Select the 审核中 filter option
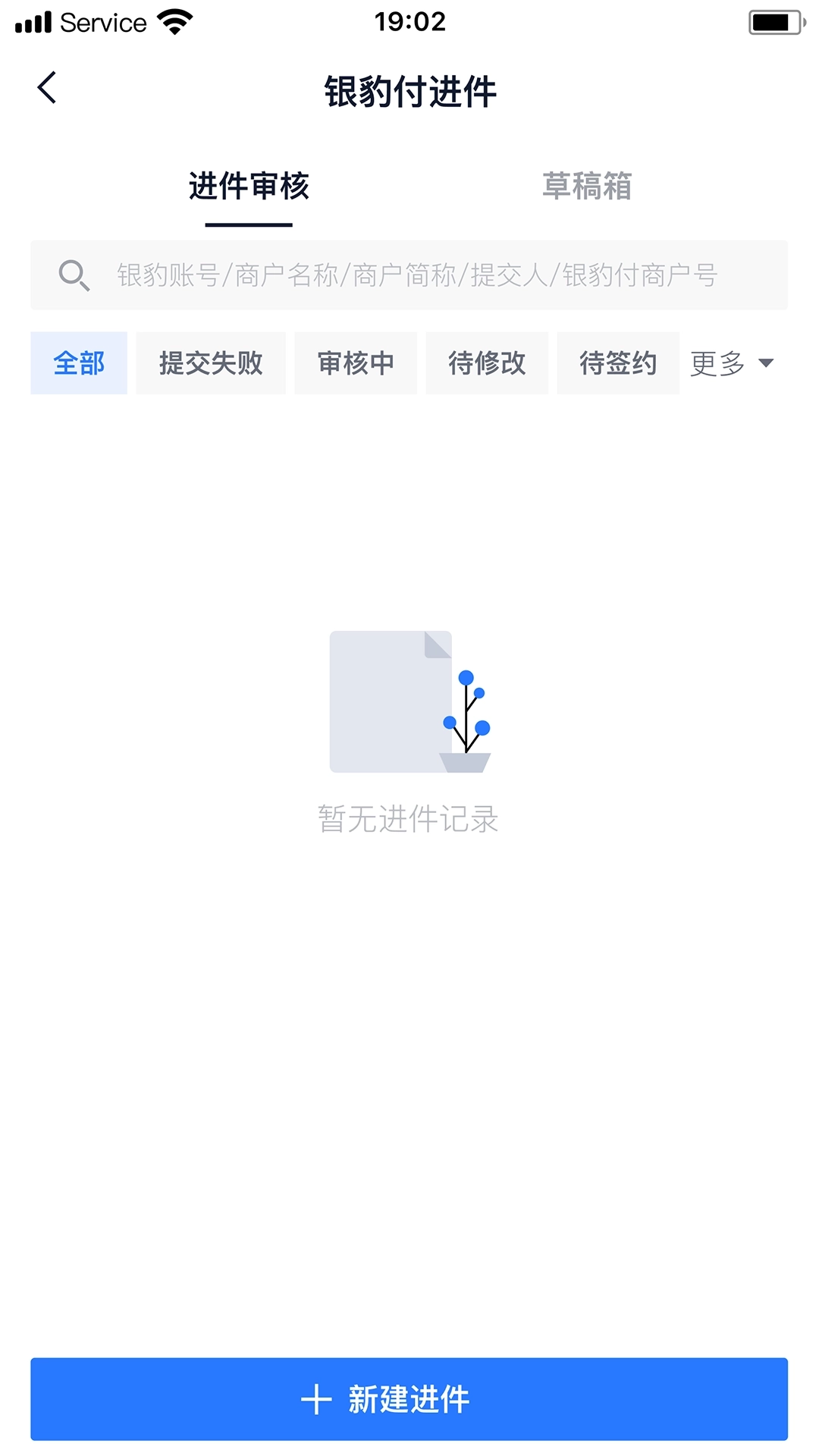Viewport: 819px width, 1456px height. point(356,363)
